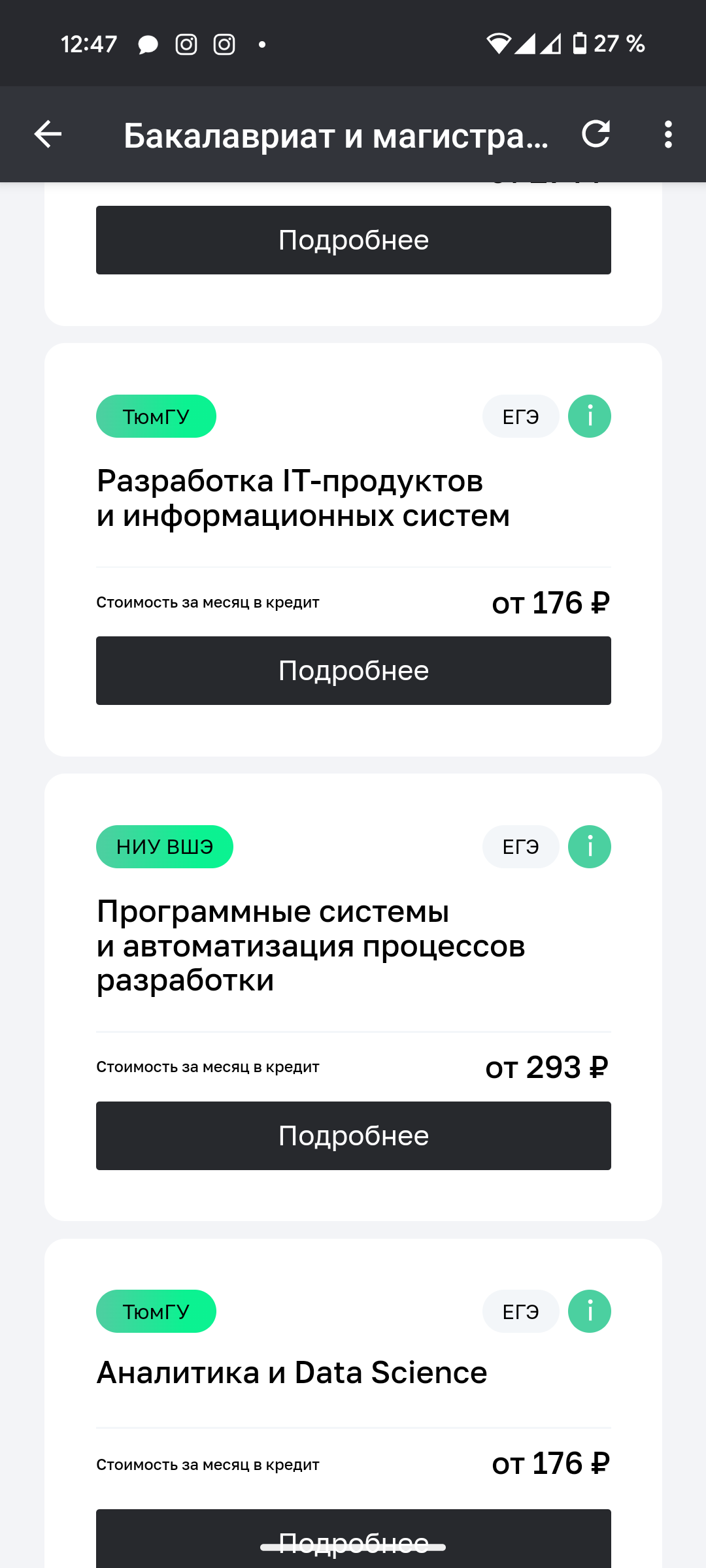Reload the page with the refresh icon
706x1568 pixels.
(596, 135)
